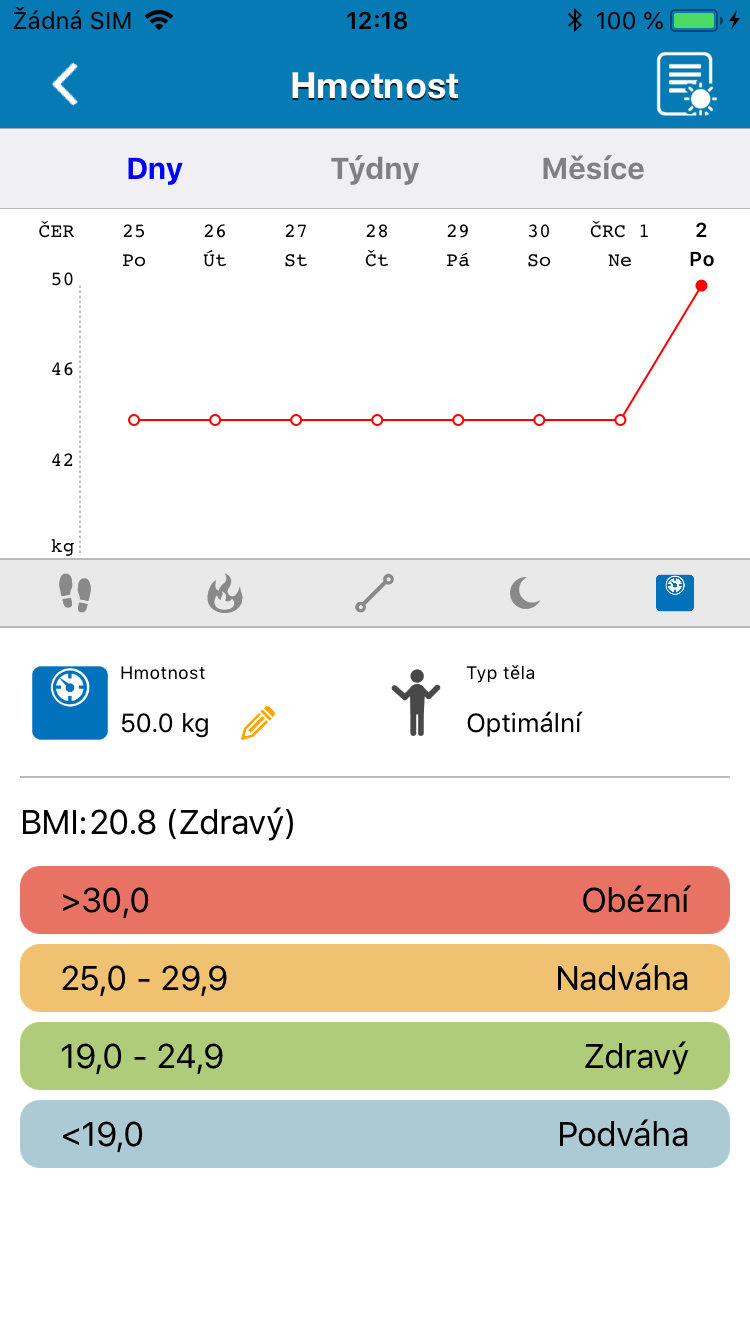Open the daily report icon in header

pos(687,85)
